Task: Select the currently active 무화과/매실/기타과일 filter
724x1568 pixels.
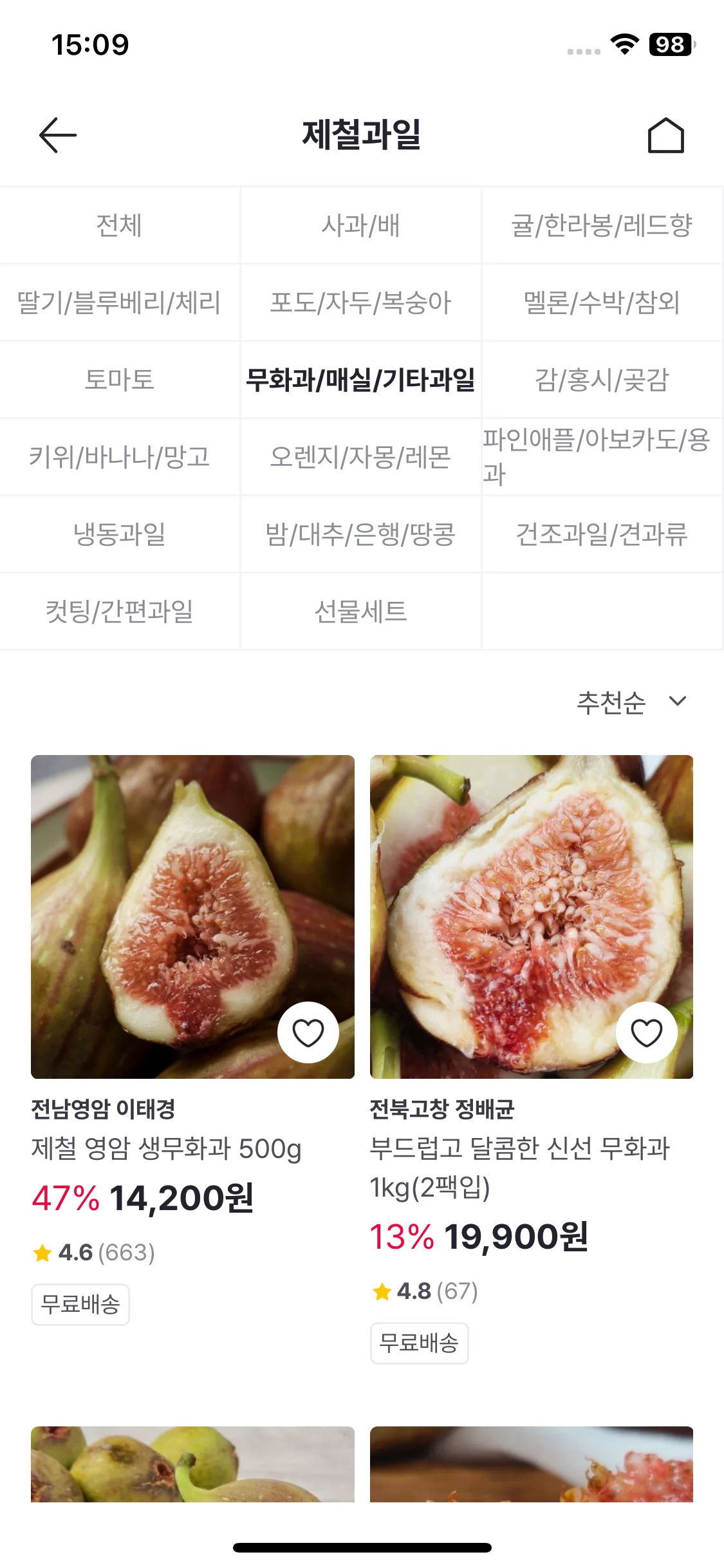Action: click(x=361, y=380)
